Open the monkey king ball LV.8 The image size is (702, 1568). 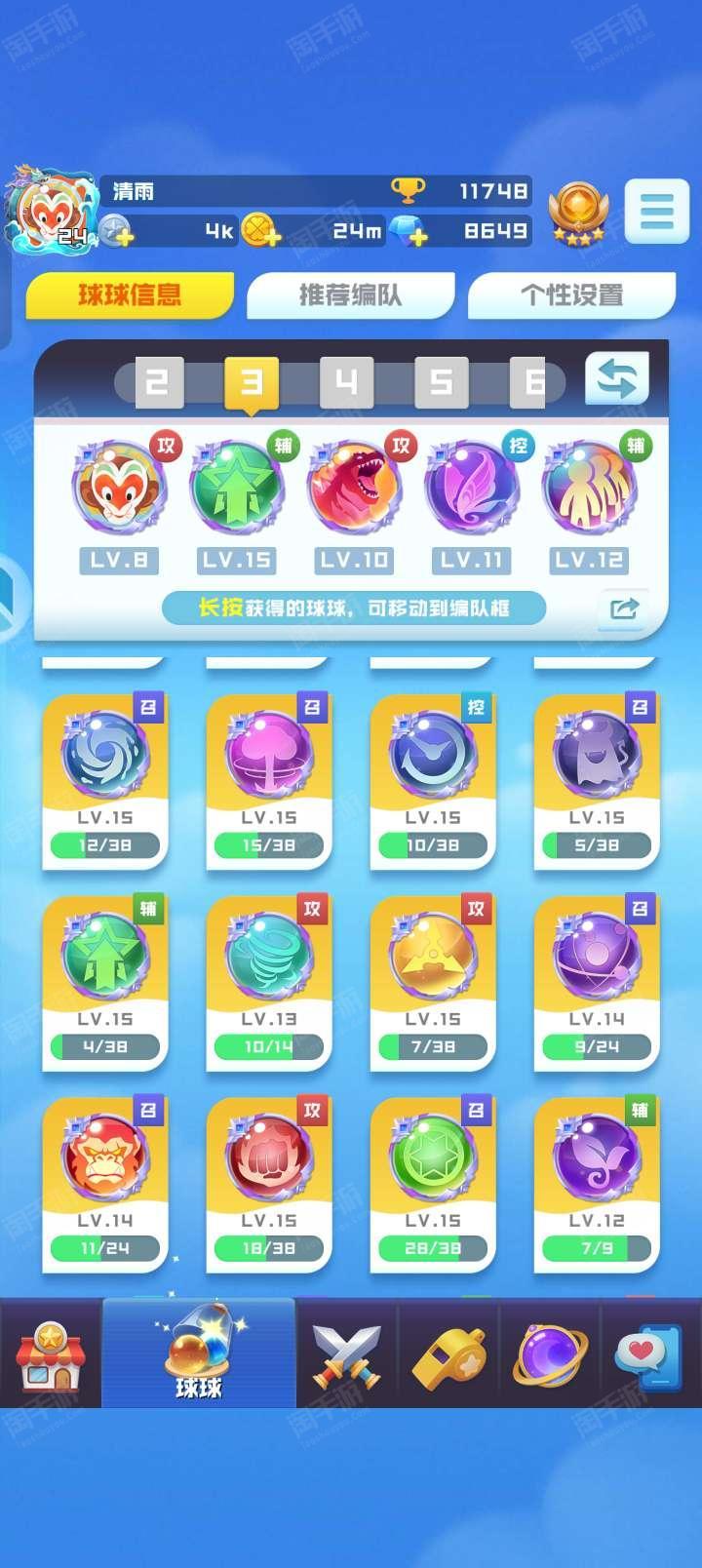point(119,487)
